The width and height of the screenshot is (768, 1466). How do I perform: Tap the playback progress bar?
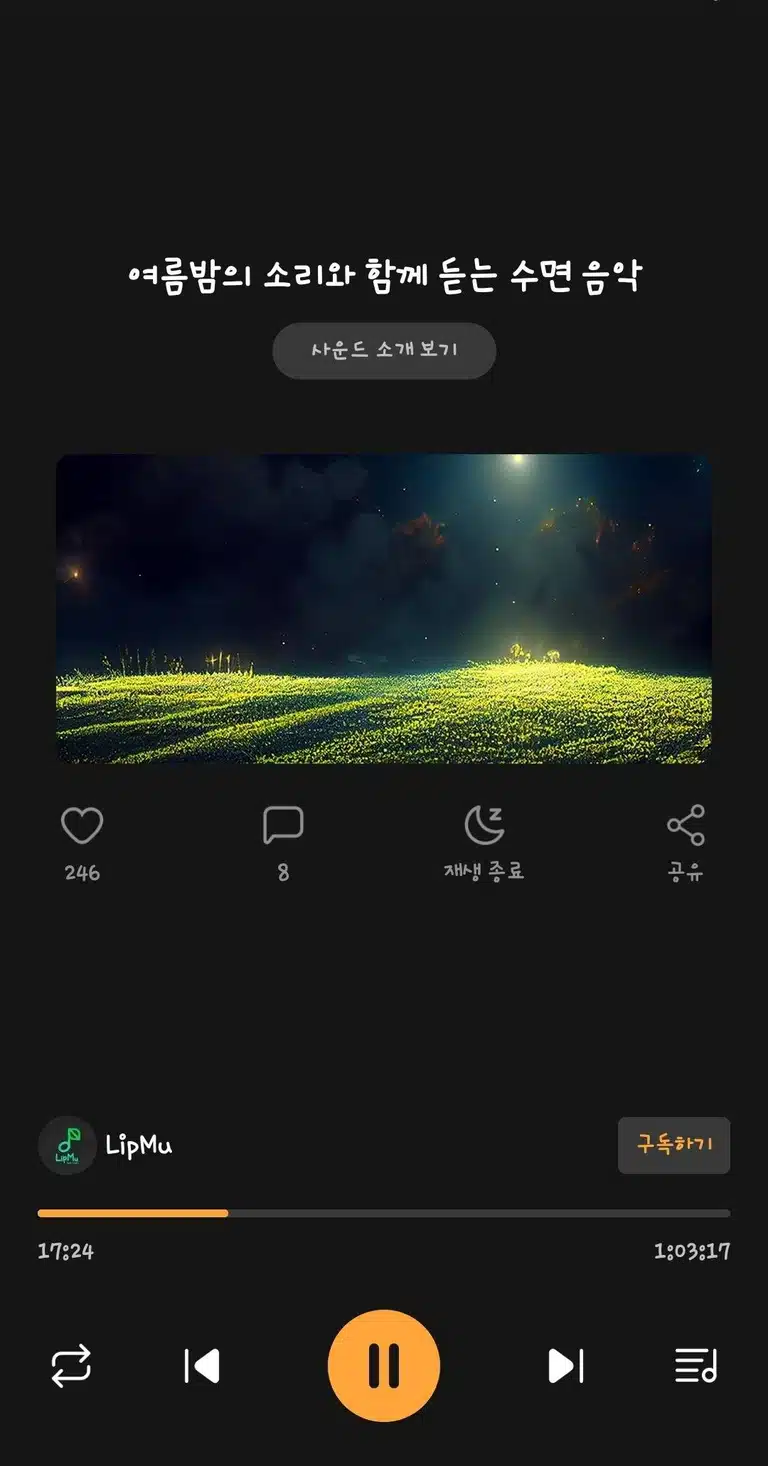(x=384, y=1213)
